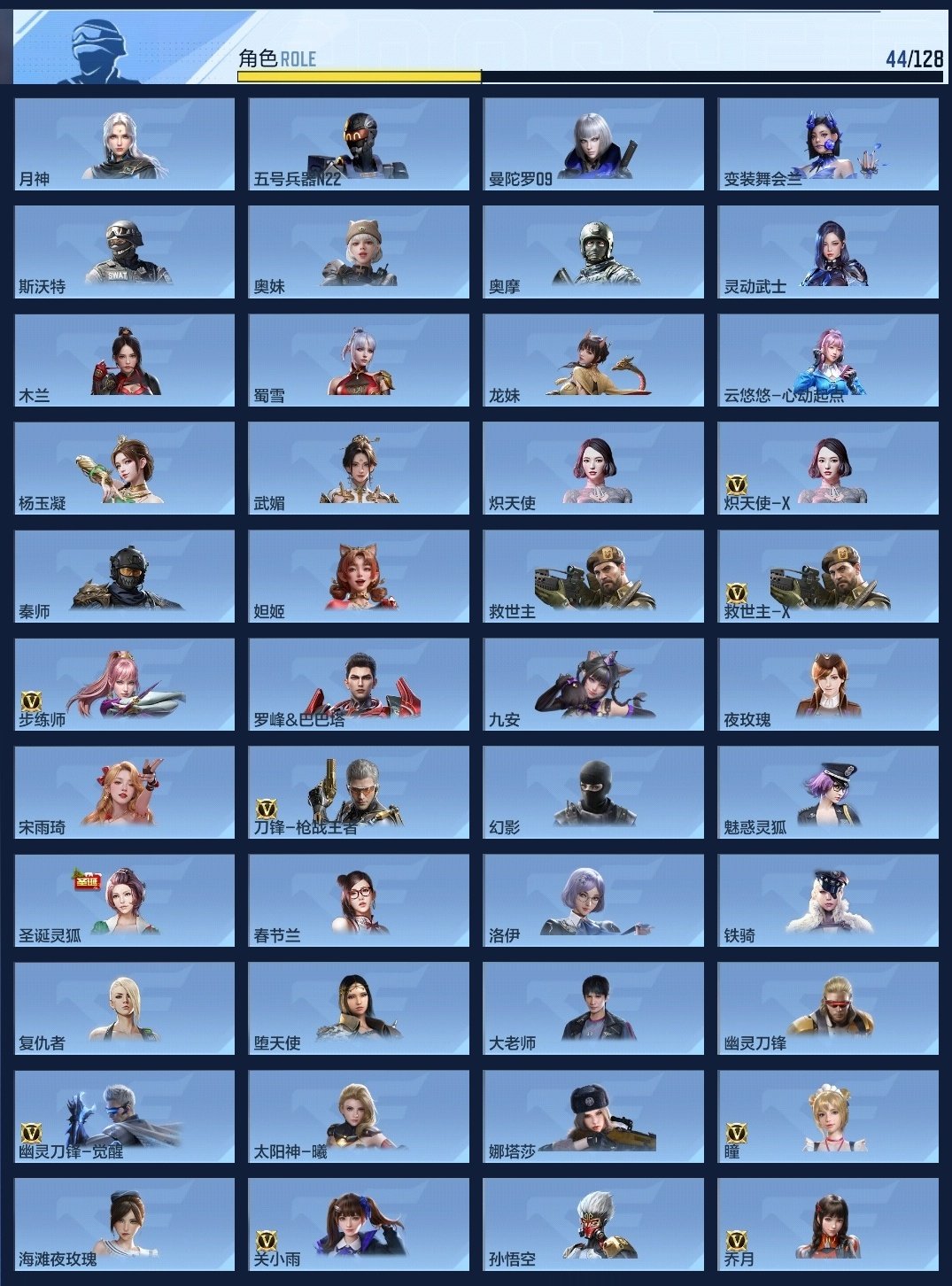View the 妲姬 character card
The image size is (952, 1286).
coord(359,576)
